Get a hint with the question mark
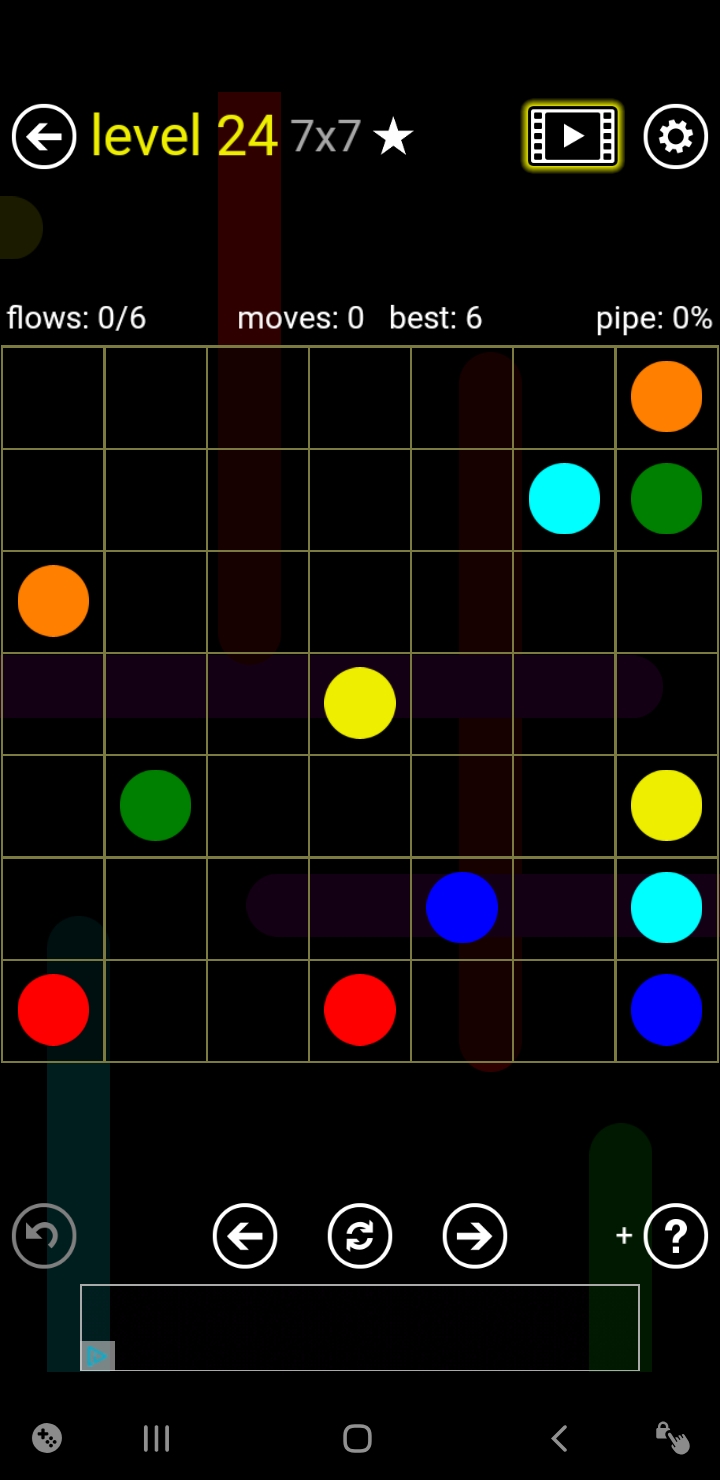This screenshot has height=1480, width=720. [676, 1236]
